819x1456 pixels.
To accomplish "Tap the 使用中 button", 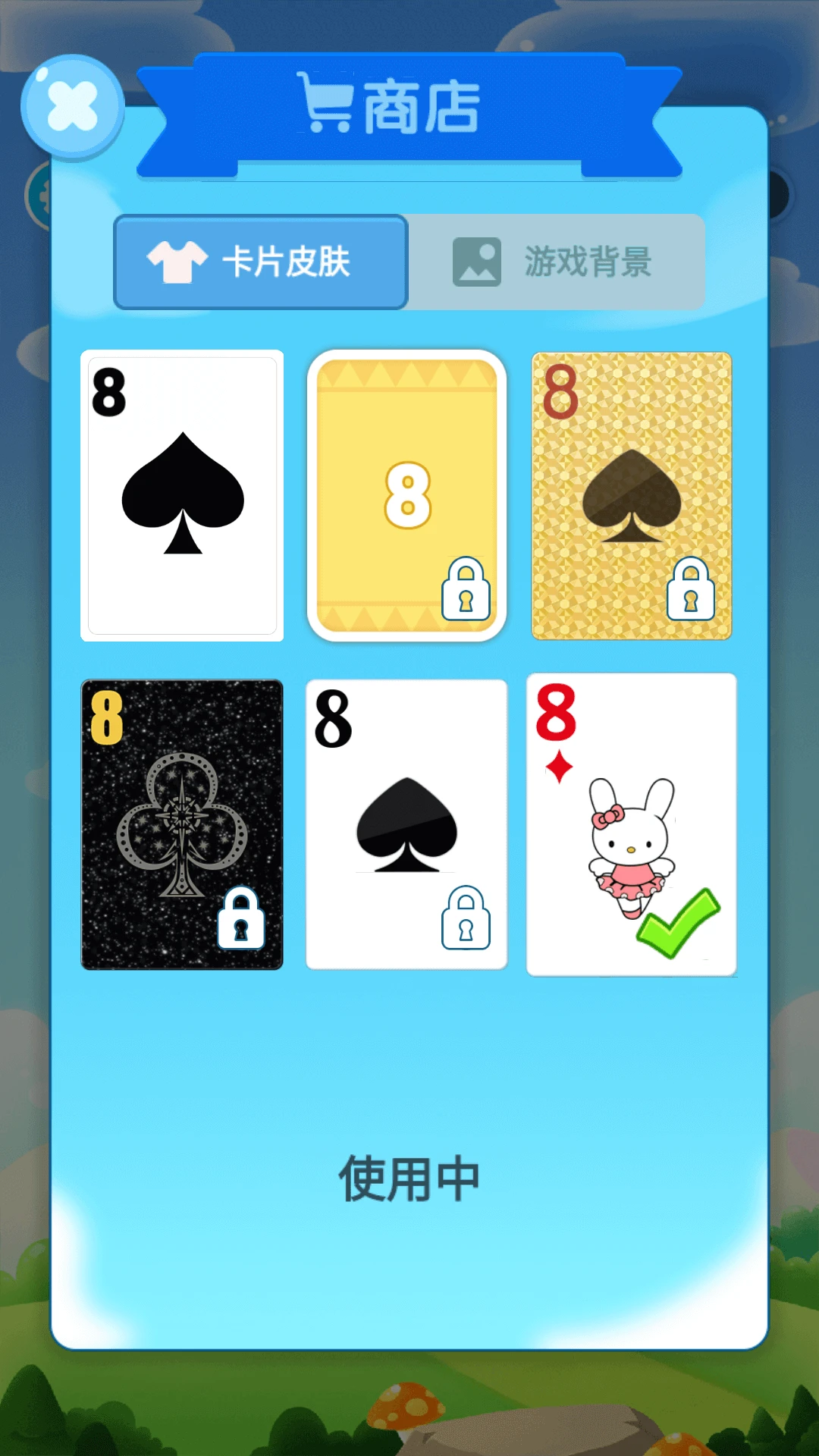I will pos(409,1179).
